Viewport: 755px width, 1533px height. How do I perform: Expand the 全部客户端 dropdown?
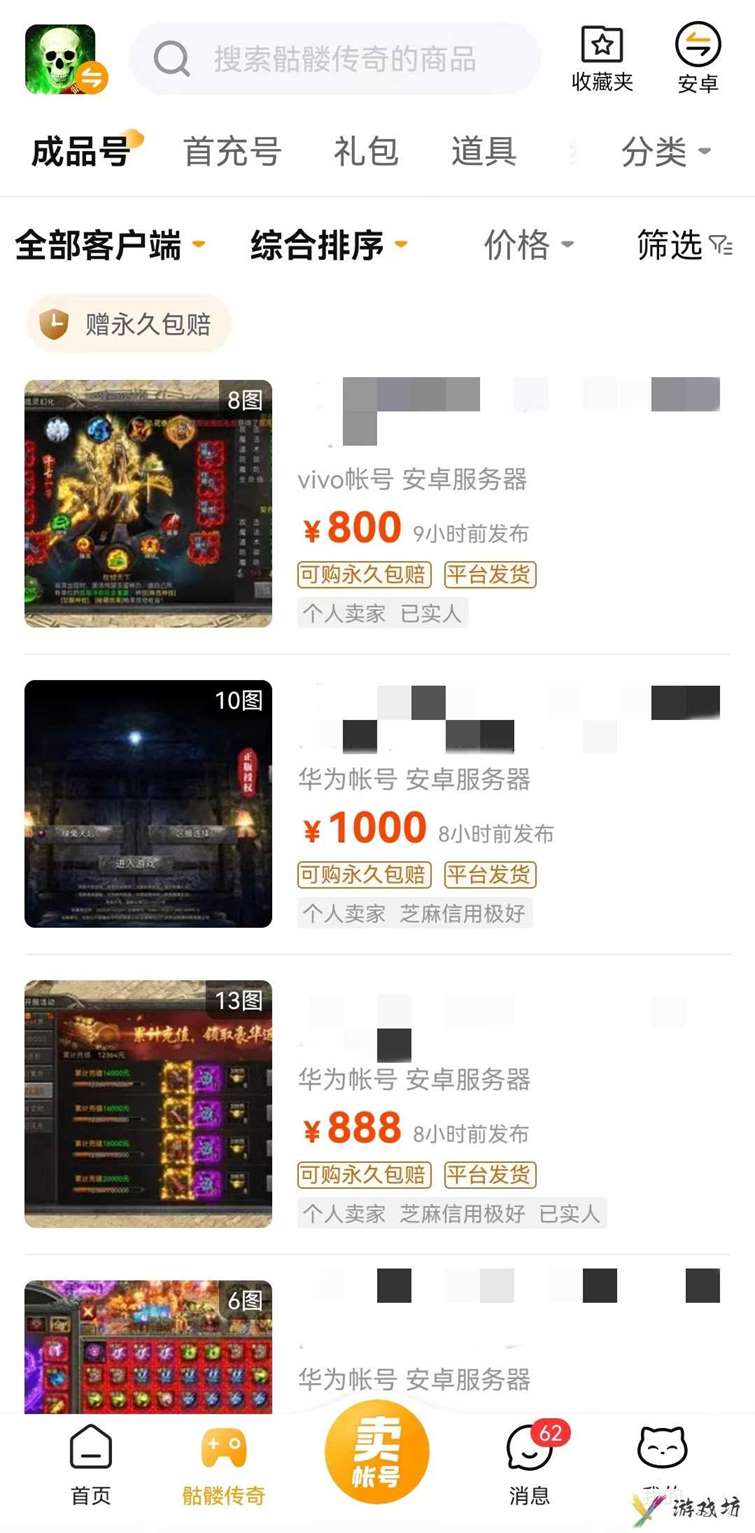110,244
